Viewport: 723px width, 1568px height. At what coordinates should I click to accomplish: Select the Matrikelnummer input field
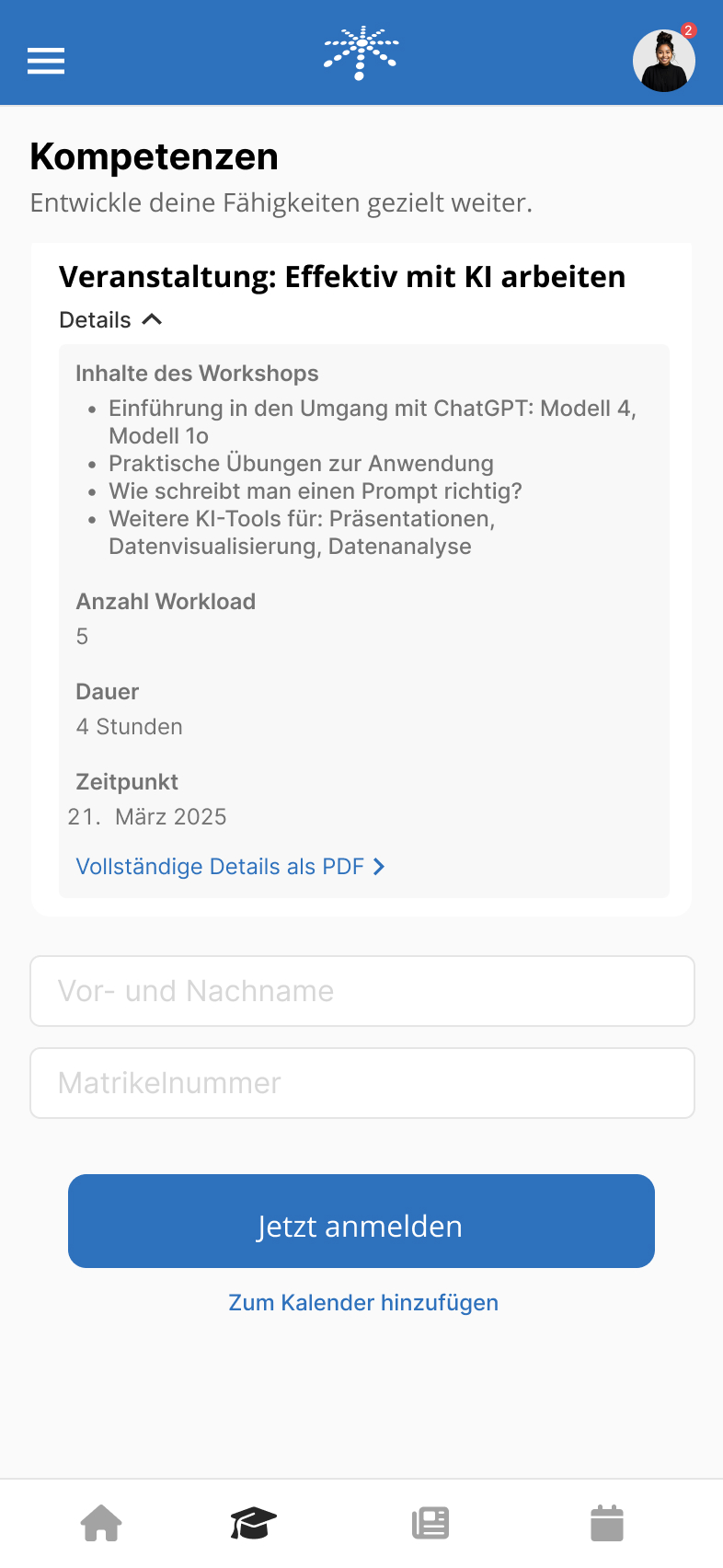[362, 1083]
